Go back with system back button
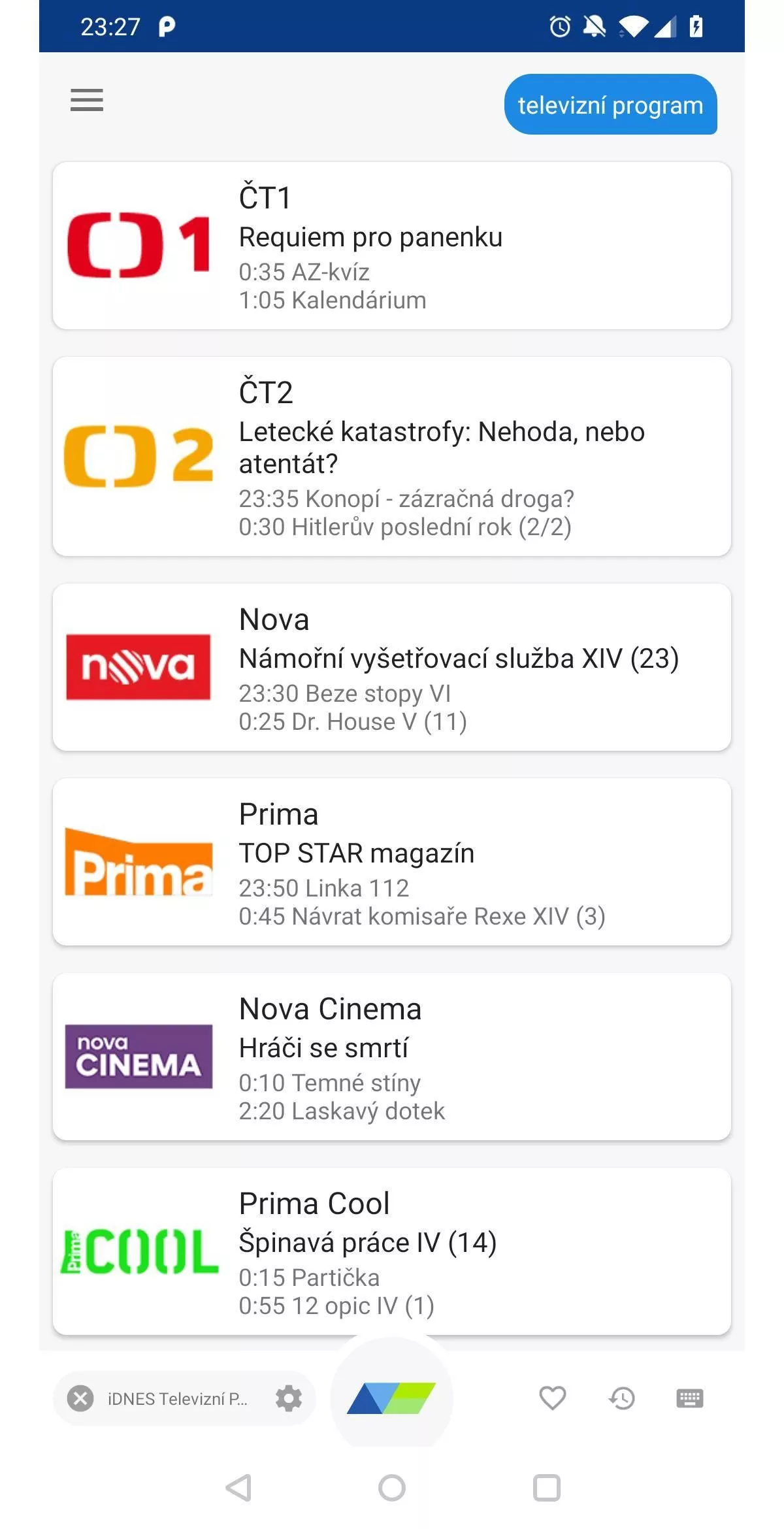Image resolution: width=784 pixels, height=1529 pixels. click(x=238, y=1488)
